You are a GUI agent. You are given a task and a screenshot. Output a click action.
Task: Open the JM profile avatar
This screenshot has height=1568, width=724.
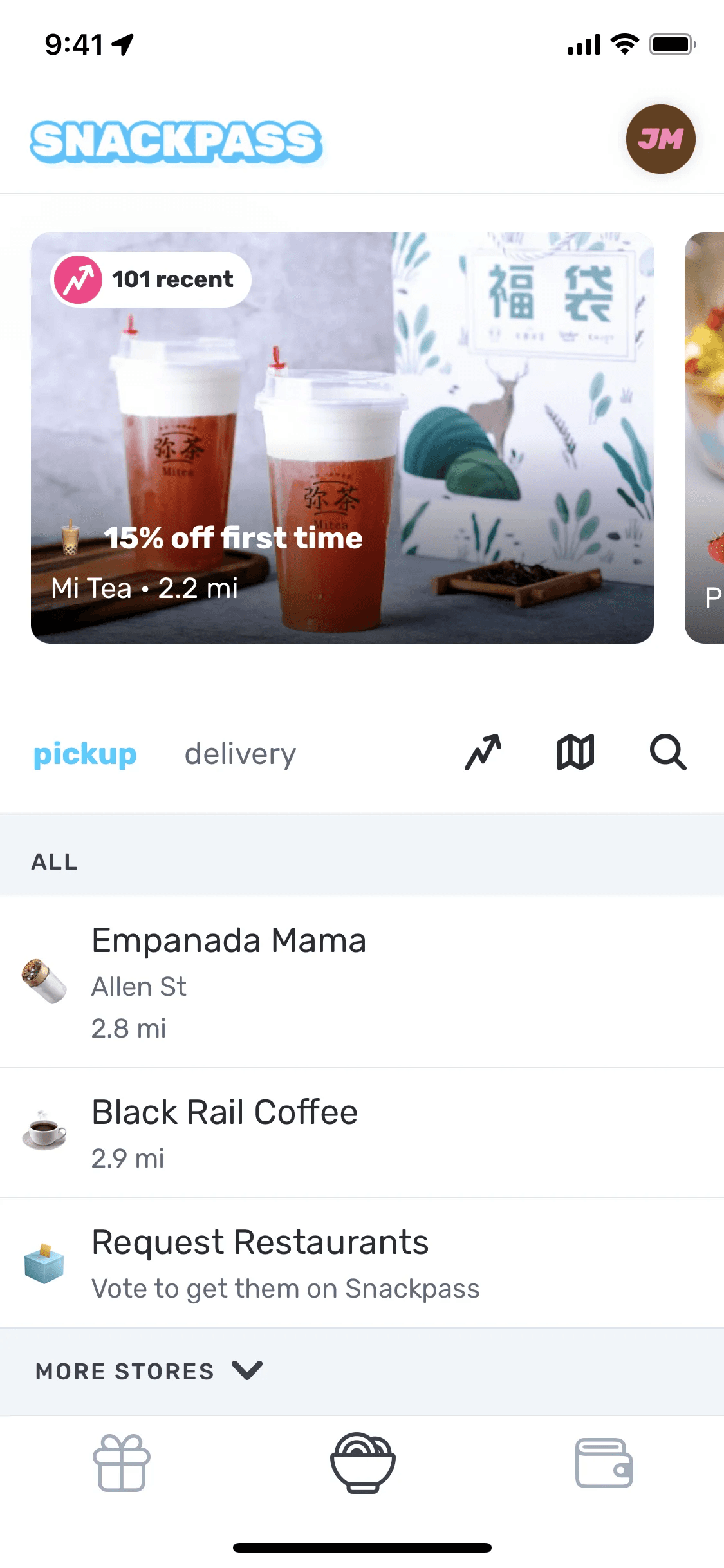[660, 139]
